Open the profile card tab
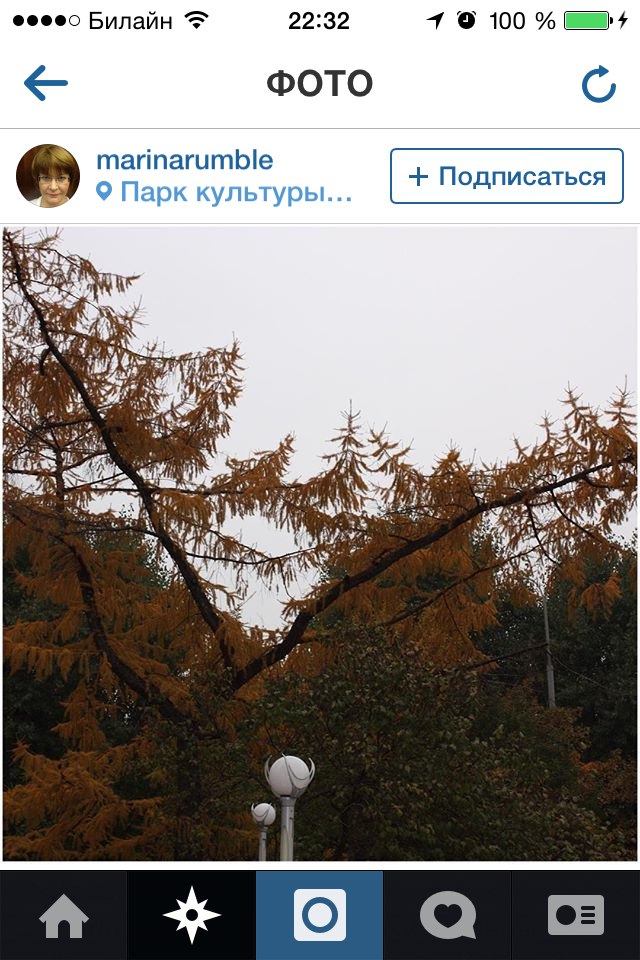Image resolution: width=640 pixels, height=960 pixels. pos(575,915)
